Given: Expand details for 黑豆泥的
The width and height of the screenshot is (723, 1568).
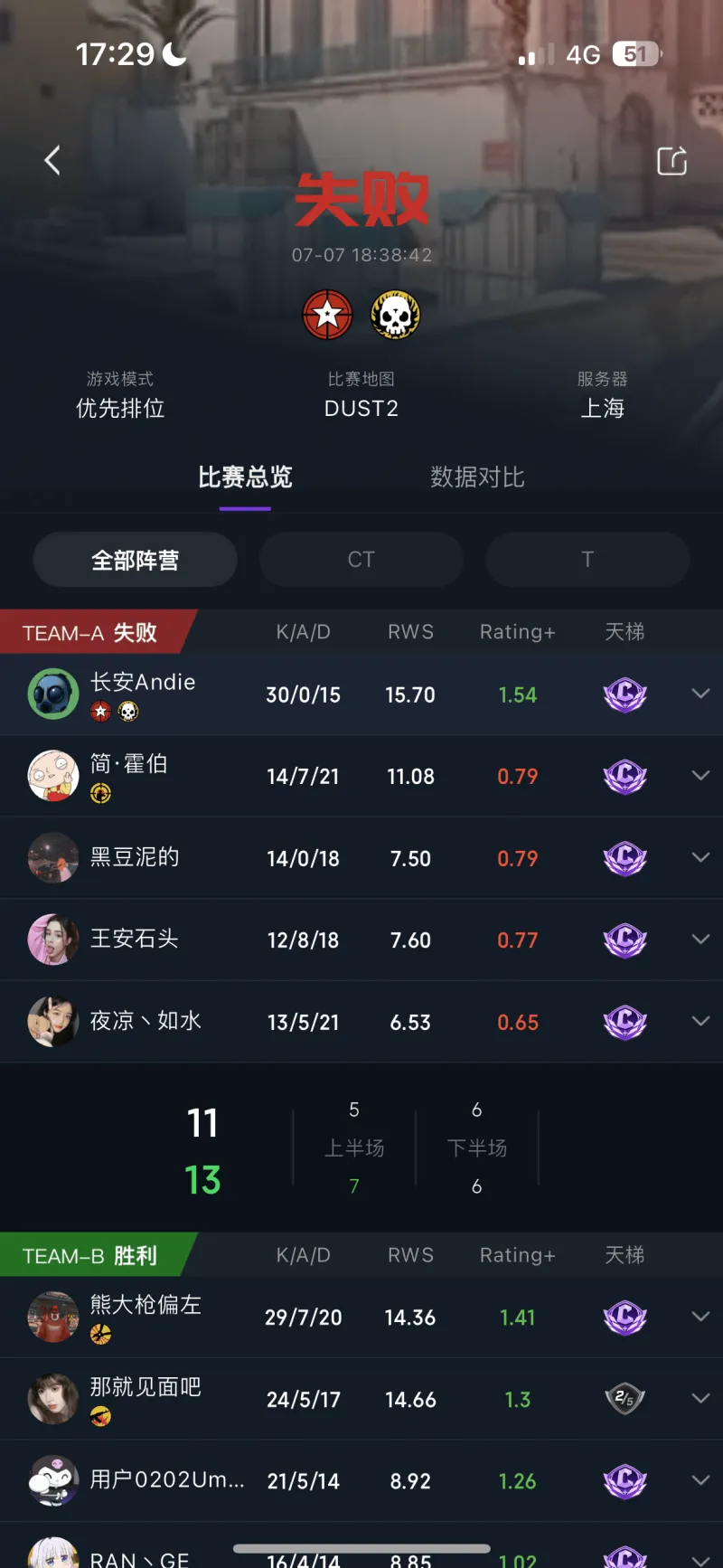Looking at the screenshot, I should coord(700,857).
